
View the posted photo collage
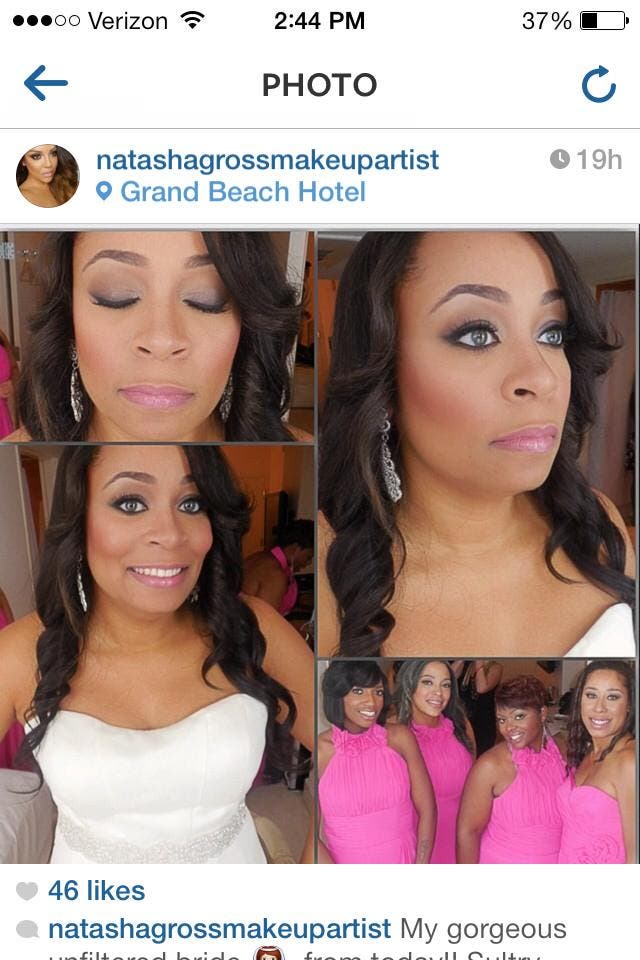coord(320,545)
